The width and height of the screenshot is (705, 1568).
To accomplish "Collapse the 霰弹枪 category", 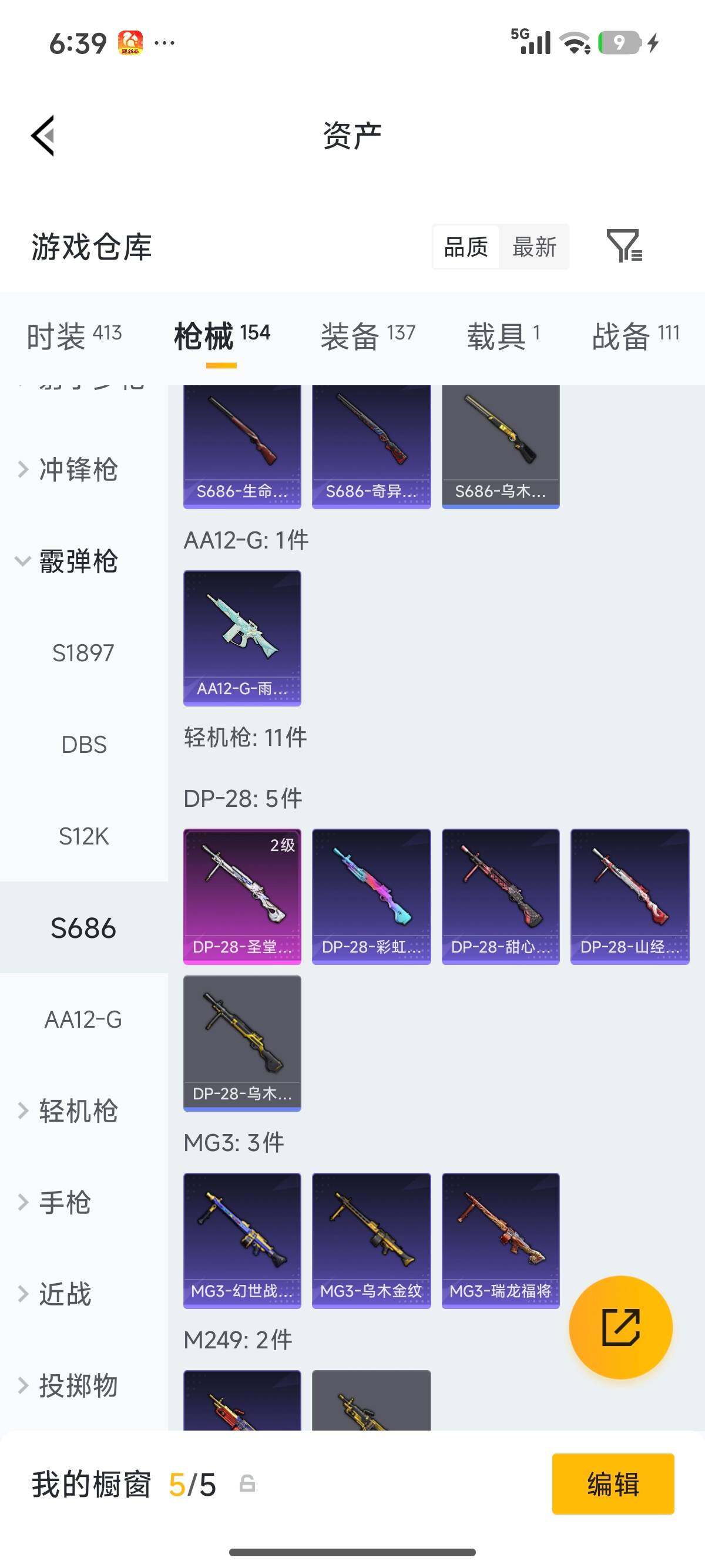I will tap(78, 561).
